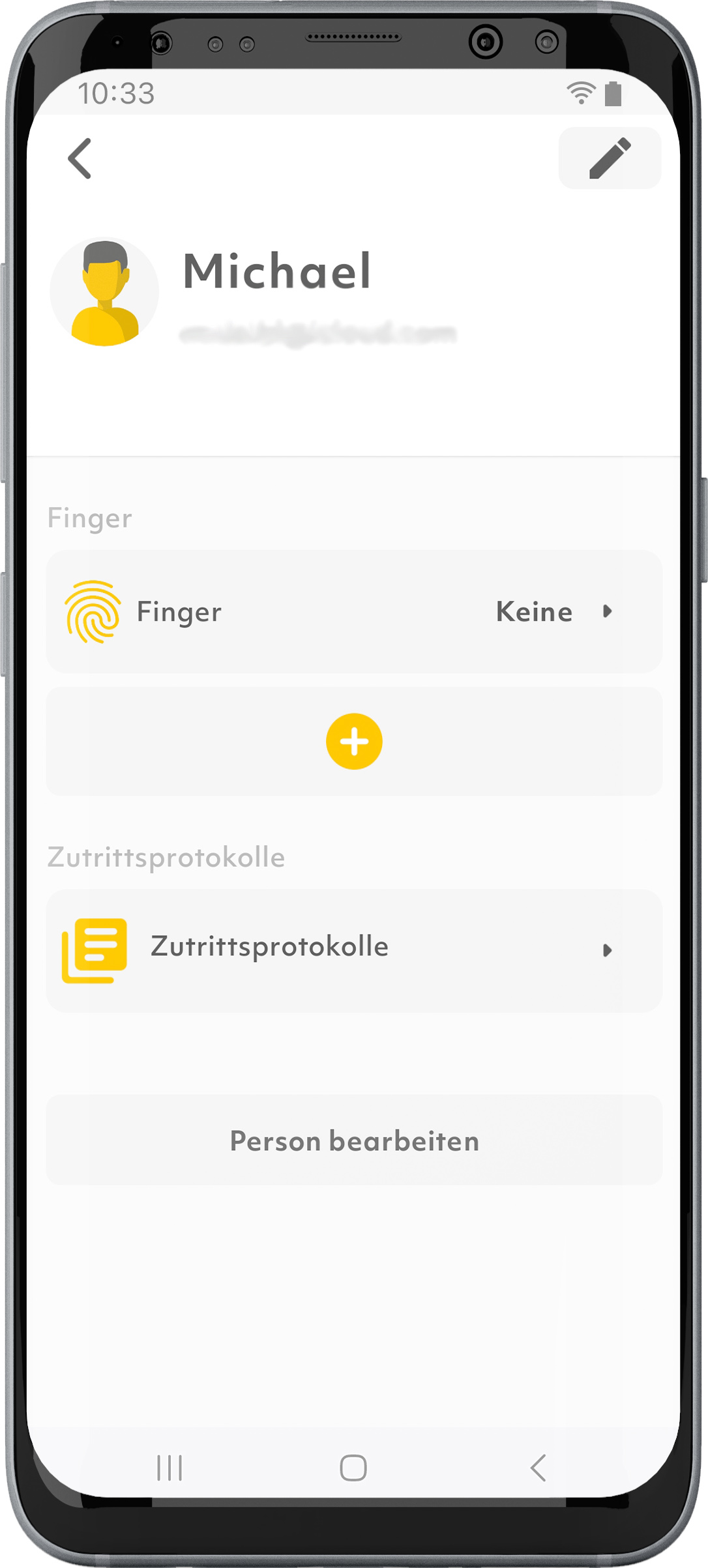
Task: Go to the home screen
Action: (353, 1468)
